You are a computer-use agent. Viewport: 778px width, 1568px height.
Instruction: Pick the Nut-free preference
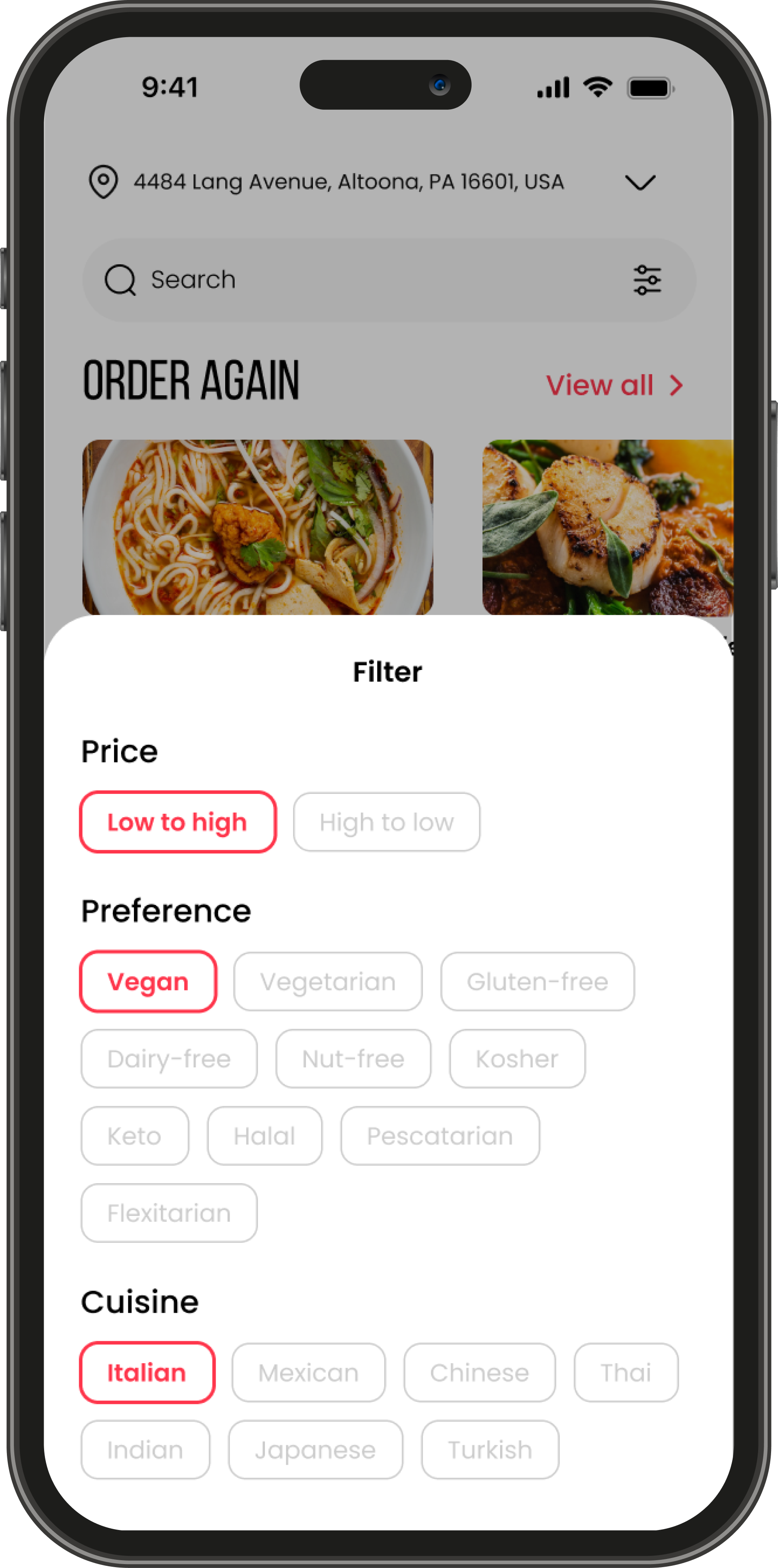[353, 1059]
